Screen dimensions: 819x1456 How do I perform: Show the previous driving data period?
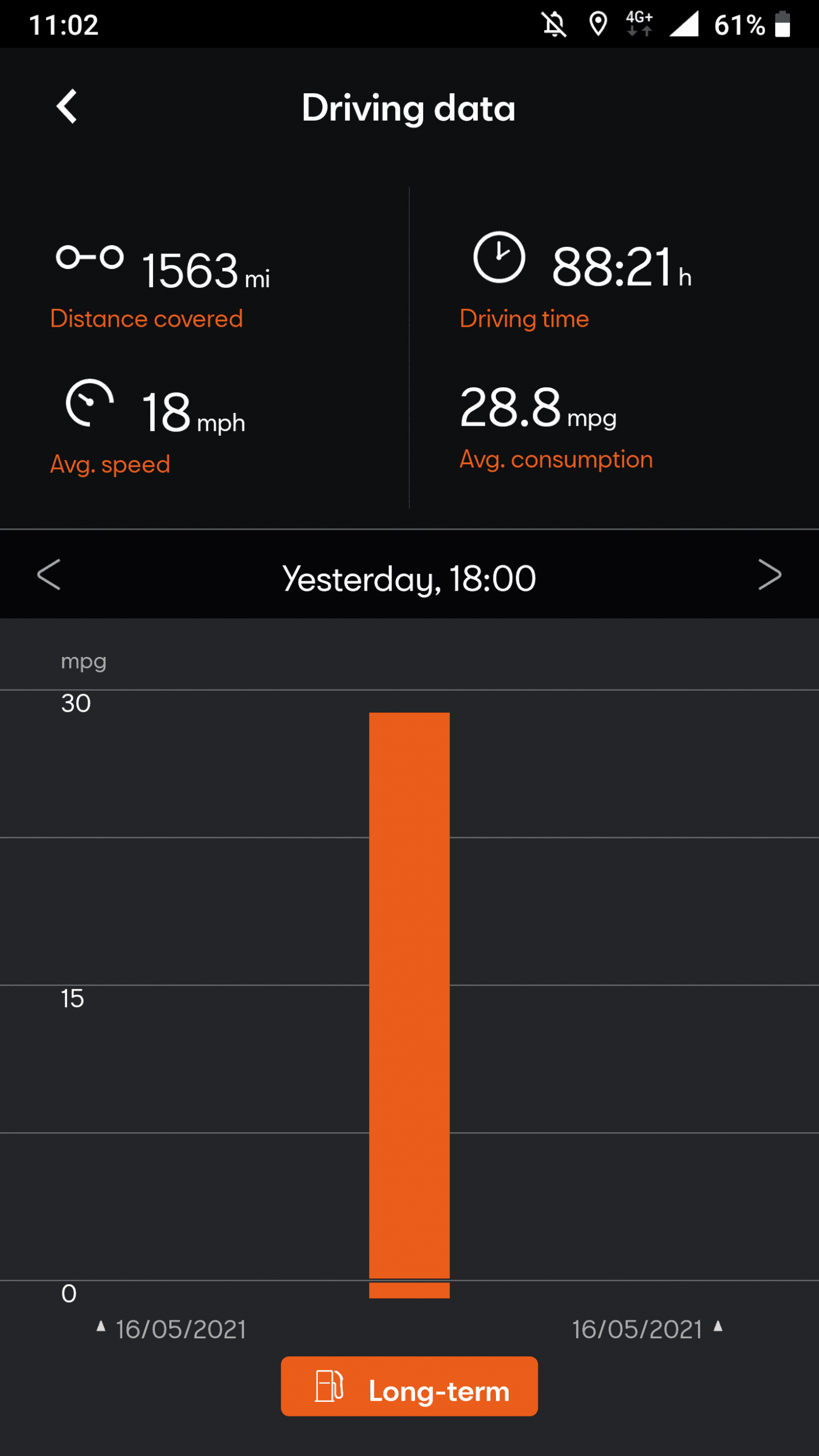coord(49,575)
